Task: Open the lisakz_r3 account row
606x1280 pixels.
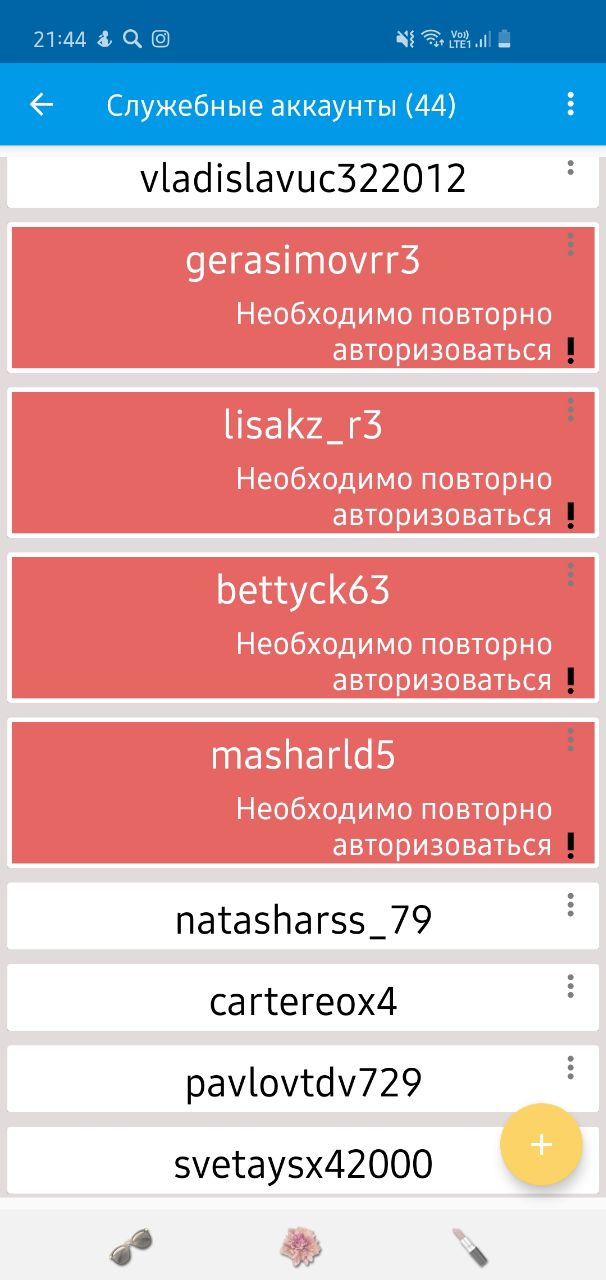Action: click(303, 462)
